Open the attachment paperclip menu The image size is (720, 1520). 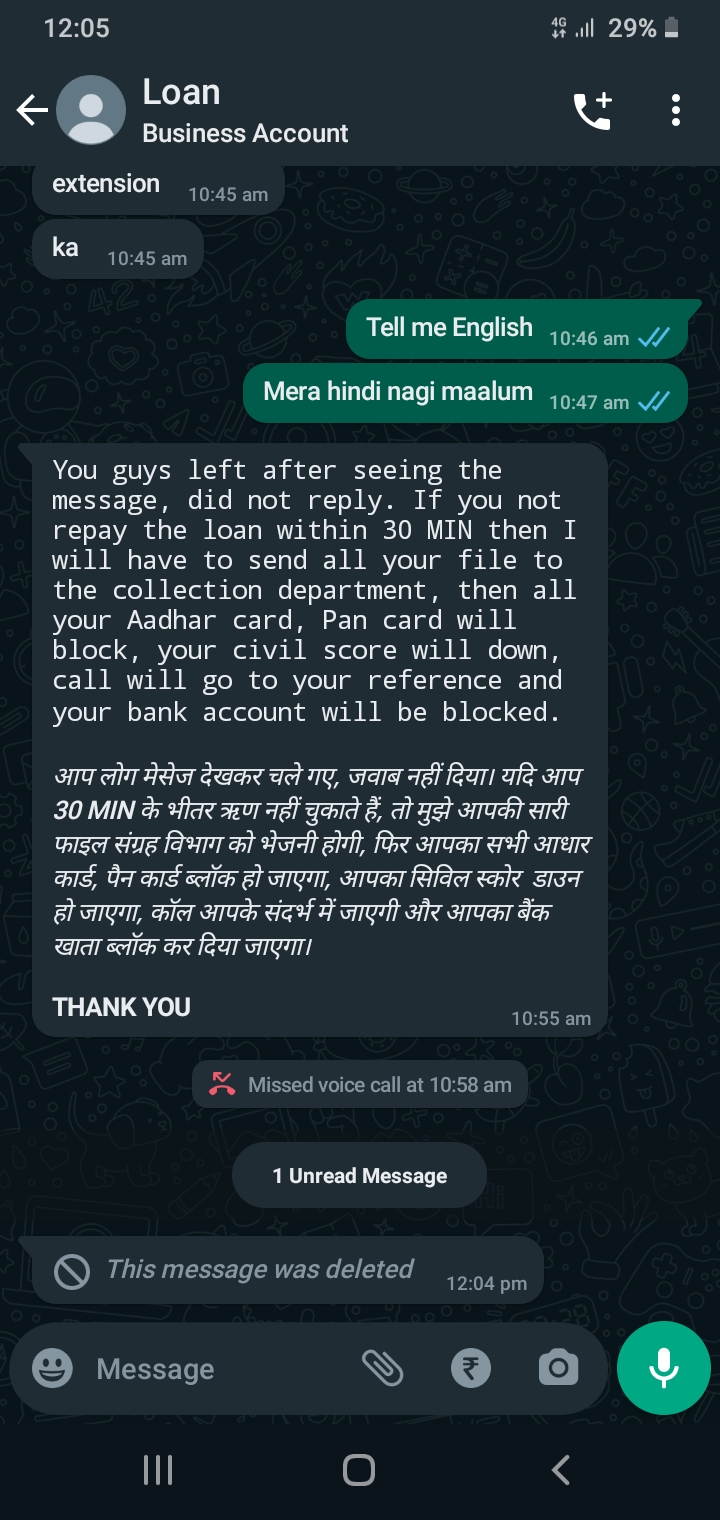(x=382, y=1368)
